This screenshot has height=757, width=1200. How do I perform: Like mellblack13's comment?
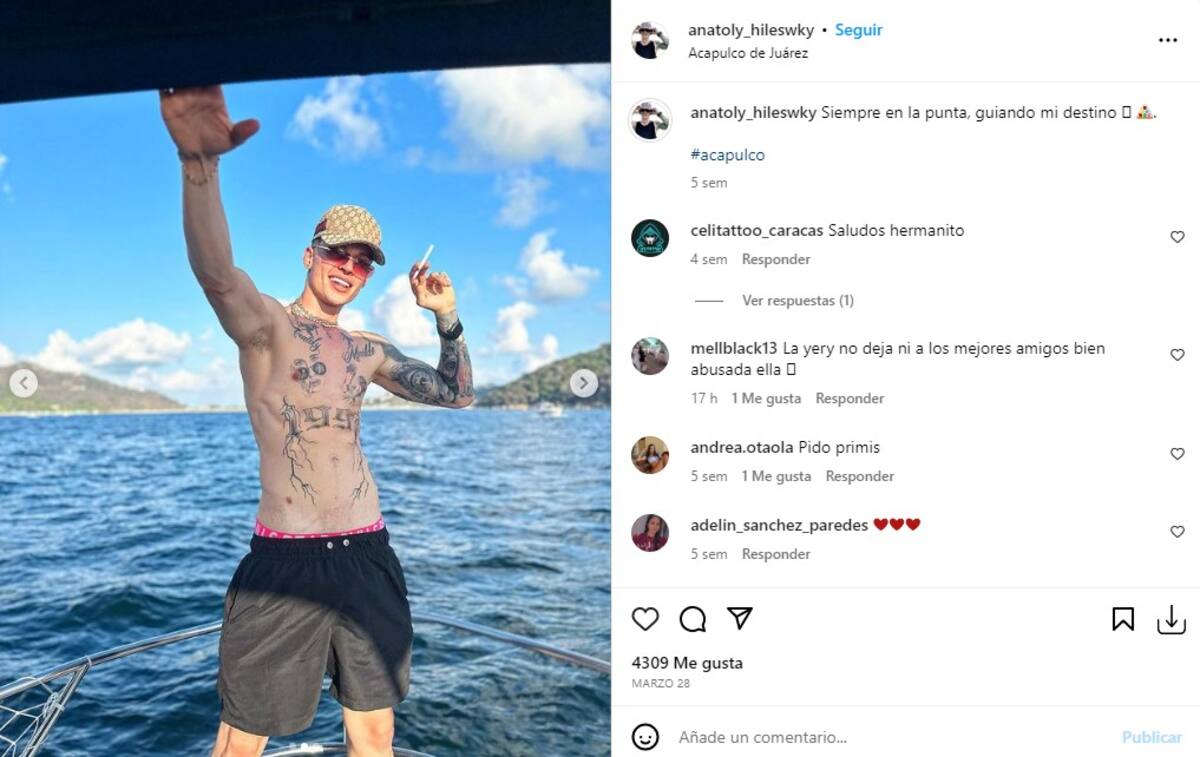tap(1177, 355)
